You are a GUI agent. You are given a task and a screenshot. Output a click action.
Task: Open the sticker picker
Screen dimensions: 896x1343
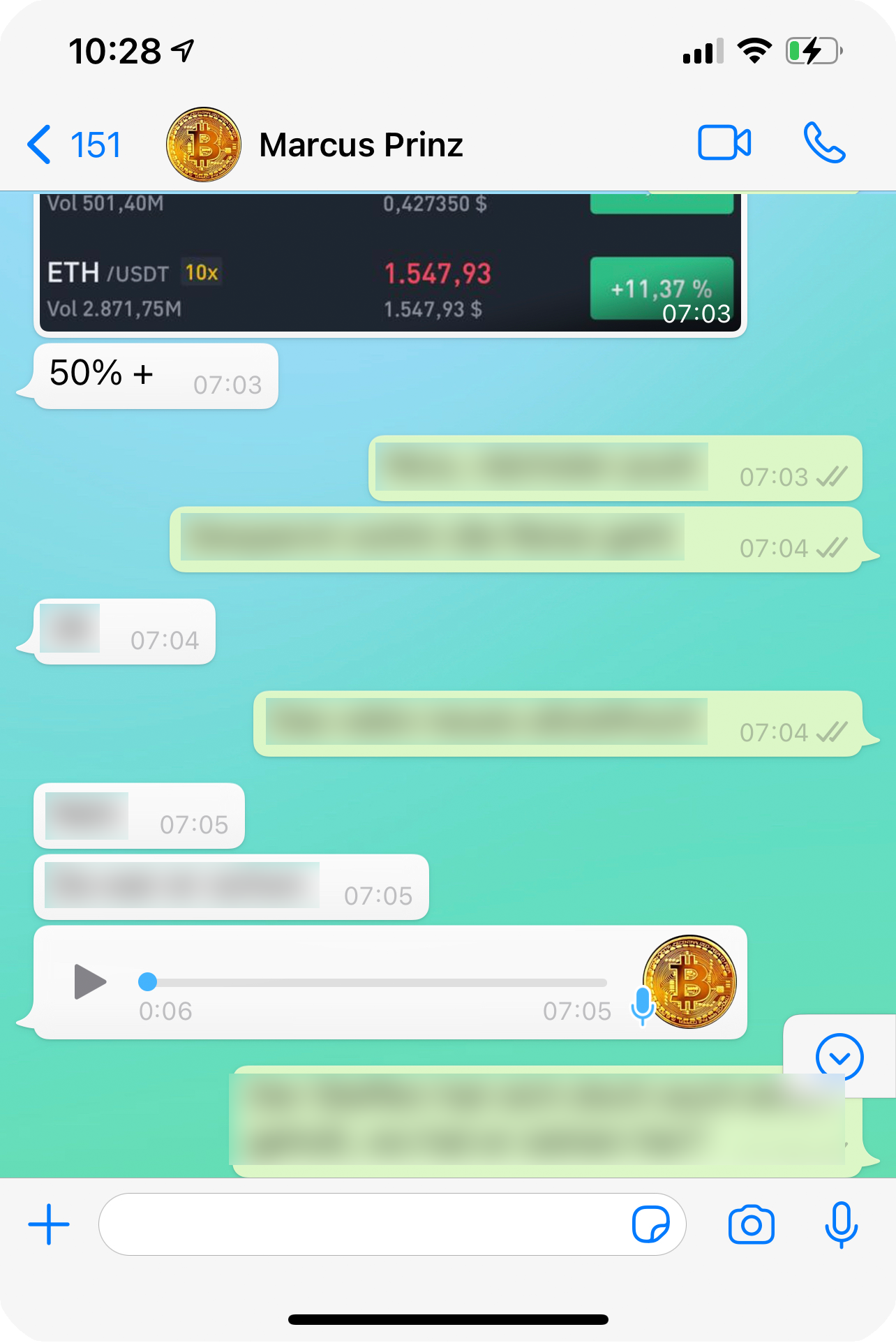pyautogui.click(x=650, y=1224)
